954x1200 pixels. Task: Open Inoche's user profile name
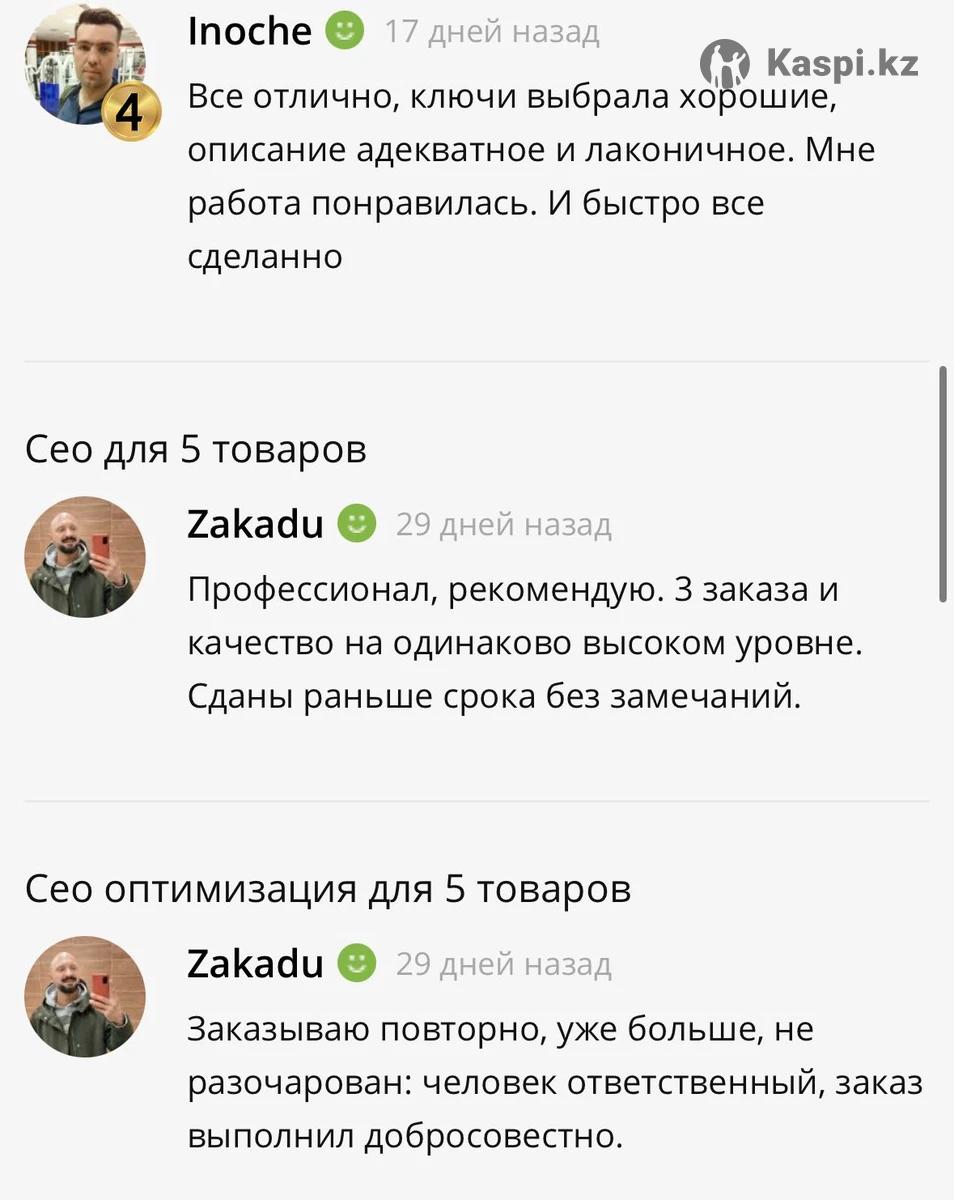tap(249, 32)
